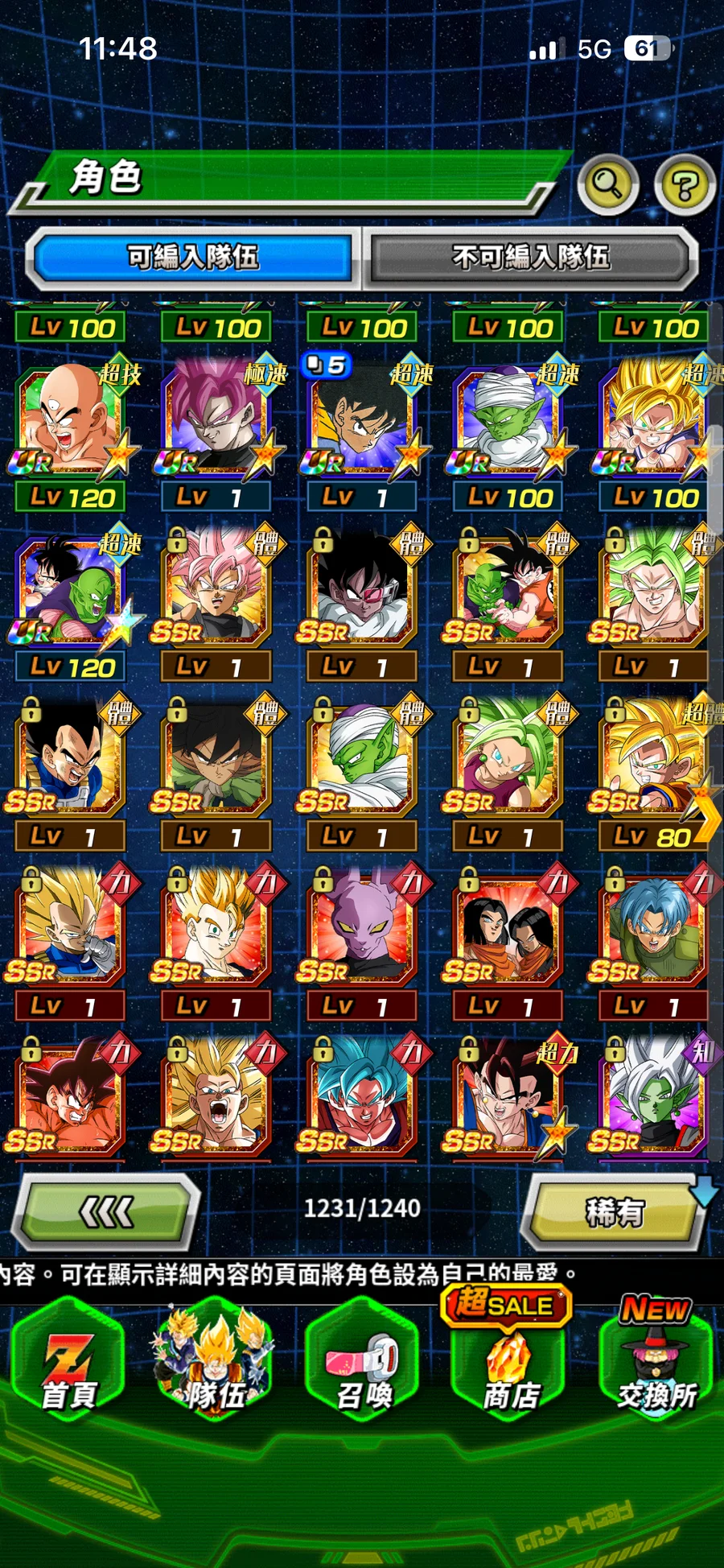Open the question mark help

(x=685, y=185)
